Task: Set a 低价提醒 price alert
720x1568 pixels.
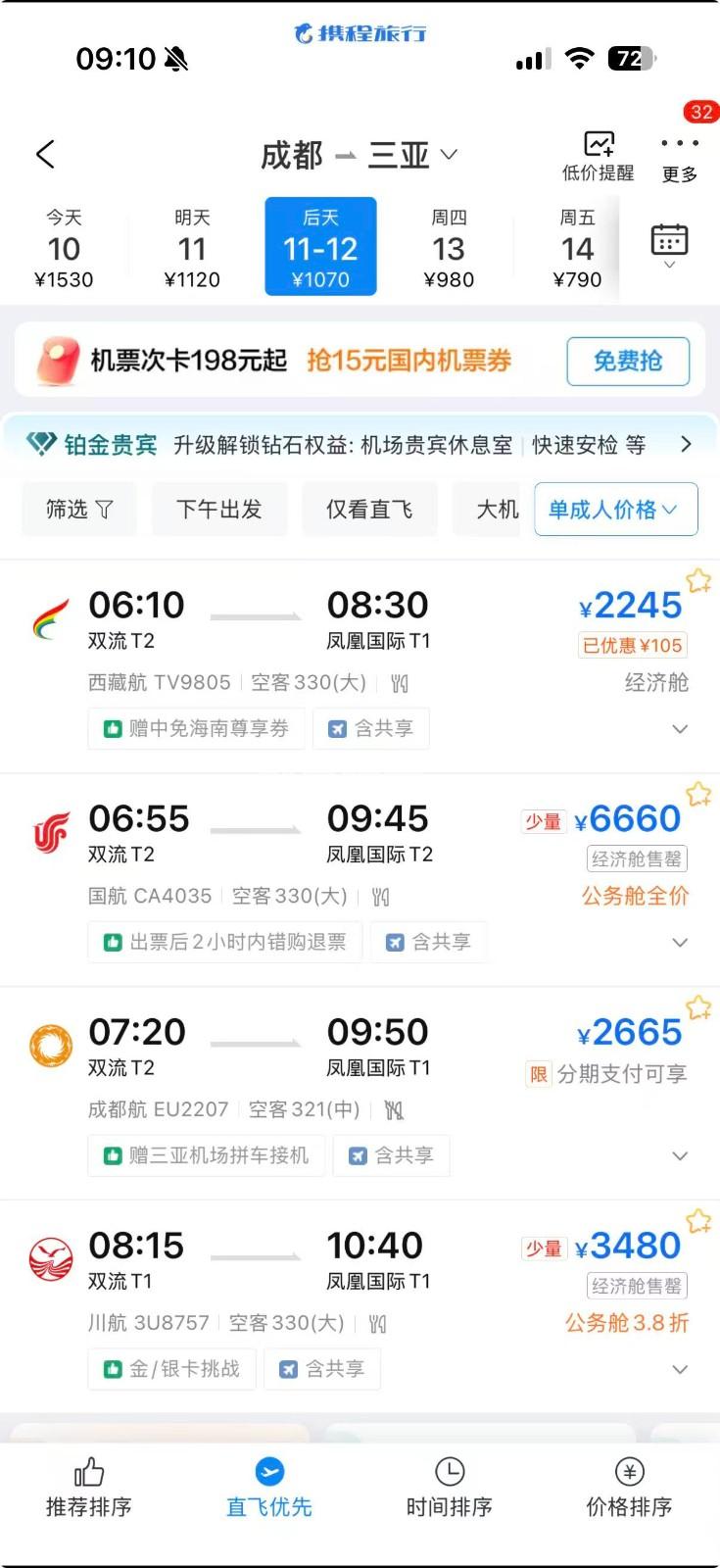Action: tap(598, 157)
